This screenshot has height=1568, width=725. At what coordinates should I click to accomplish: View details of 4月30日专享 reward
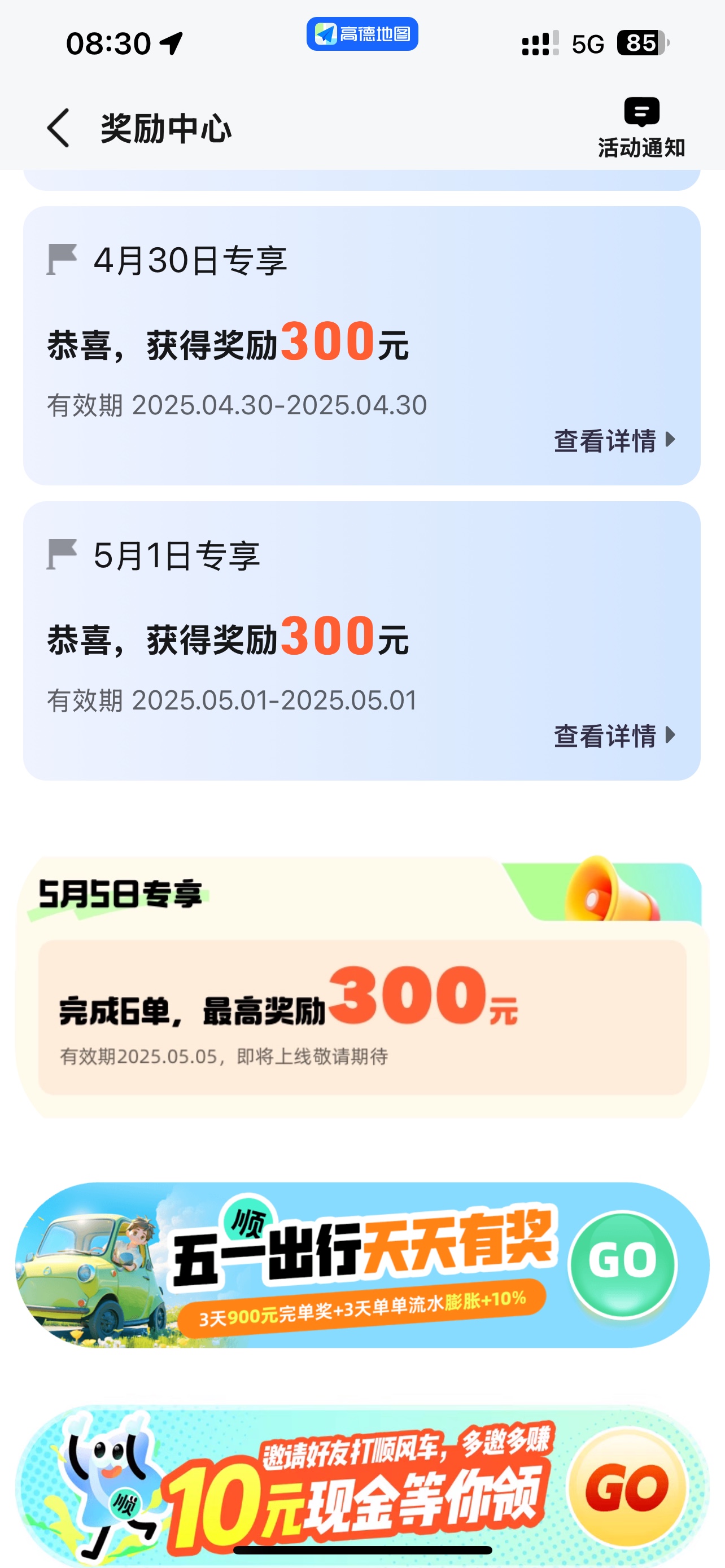coord(615,440)
